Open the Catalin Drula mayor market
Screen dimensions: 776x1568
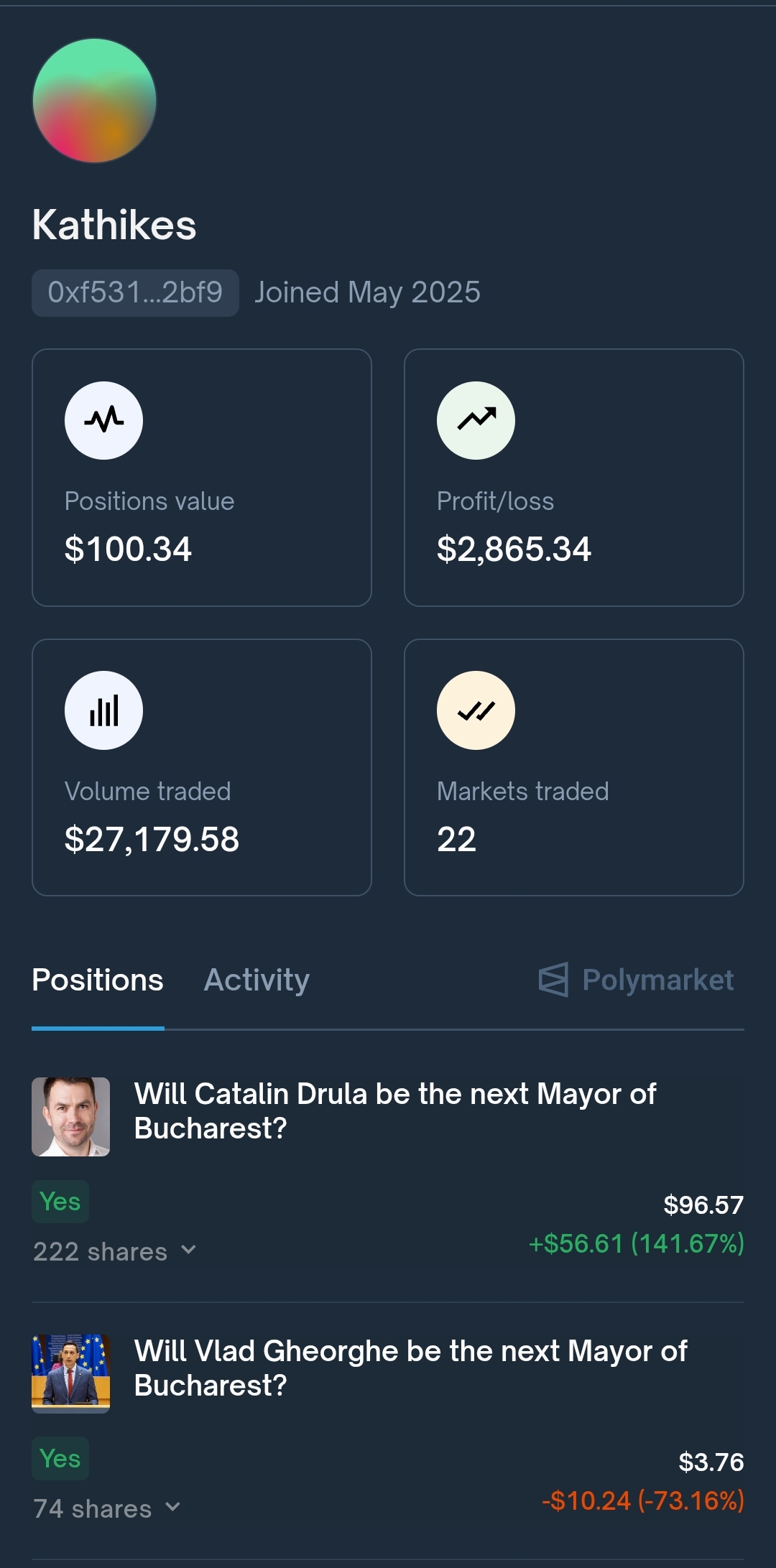[394, 1111]
